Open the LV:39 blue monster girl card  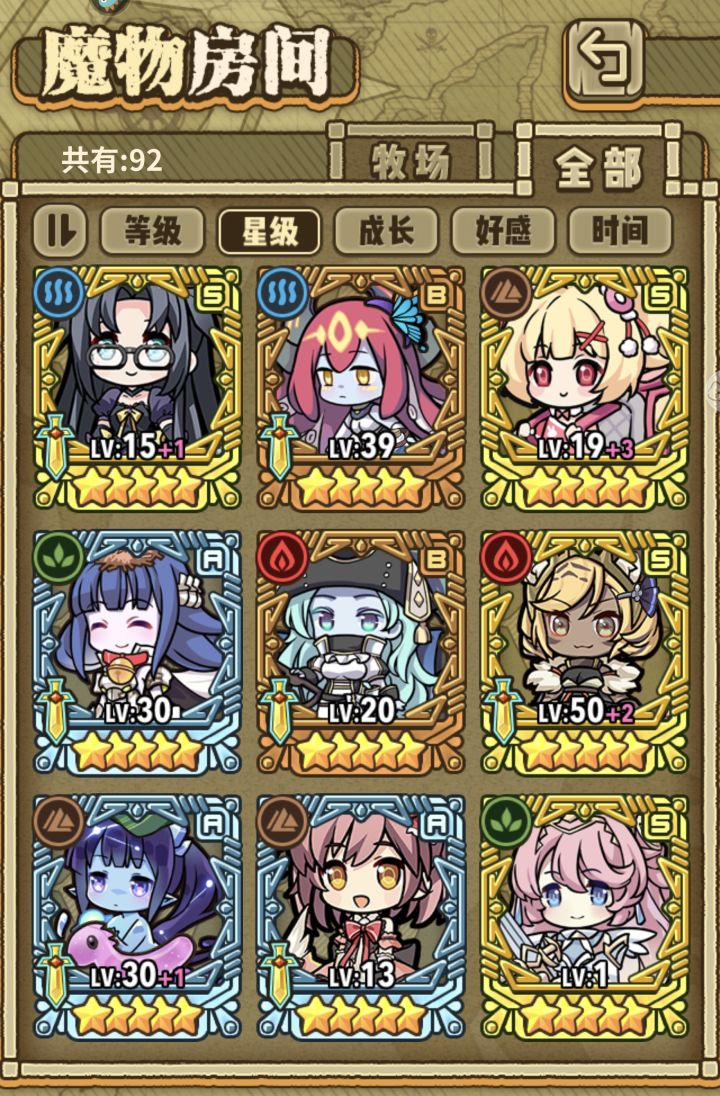(360, 380)
